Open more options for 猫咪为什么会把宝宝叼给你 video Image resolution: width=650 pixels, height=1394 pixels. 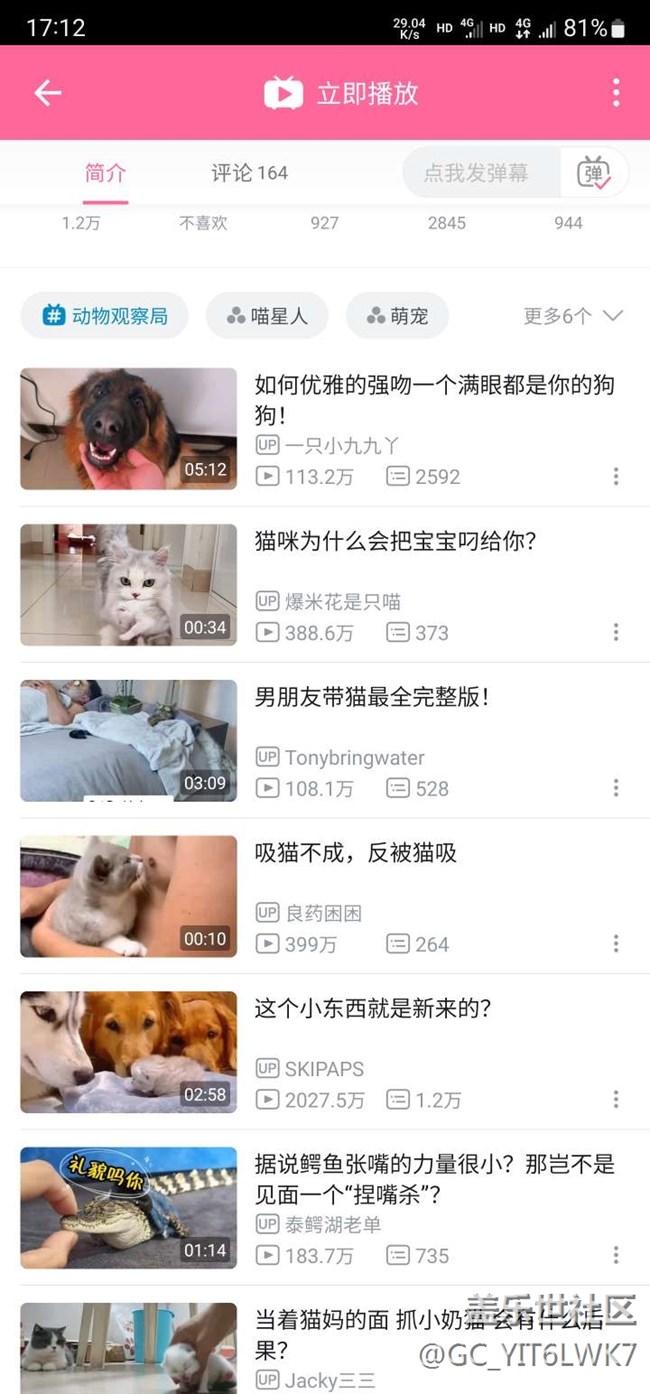pos(616,632)
